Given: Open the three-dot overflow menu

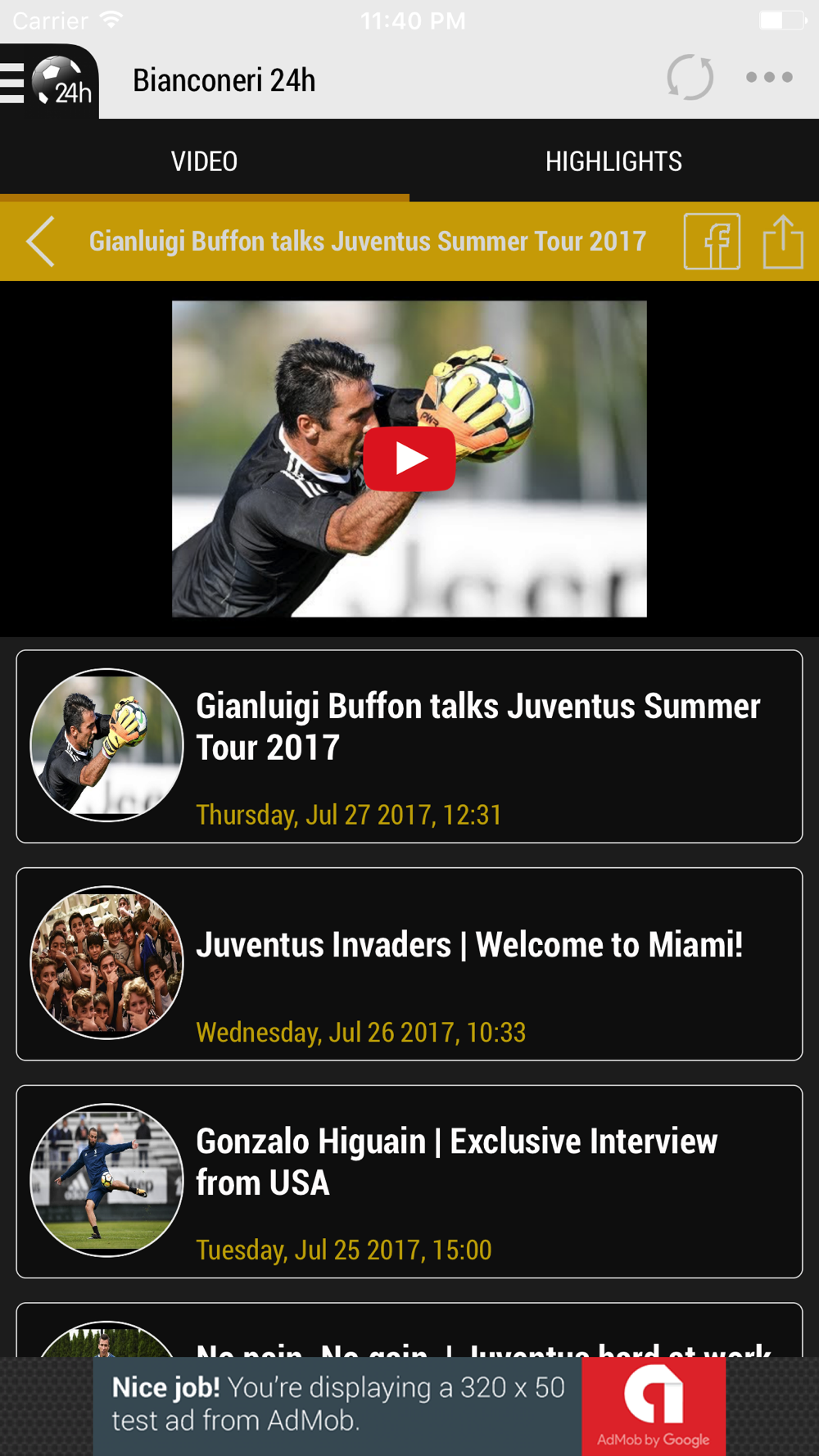Looking at the screenshot, I should 769,78.
